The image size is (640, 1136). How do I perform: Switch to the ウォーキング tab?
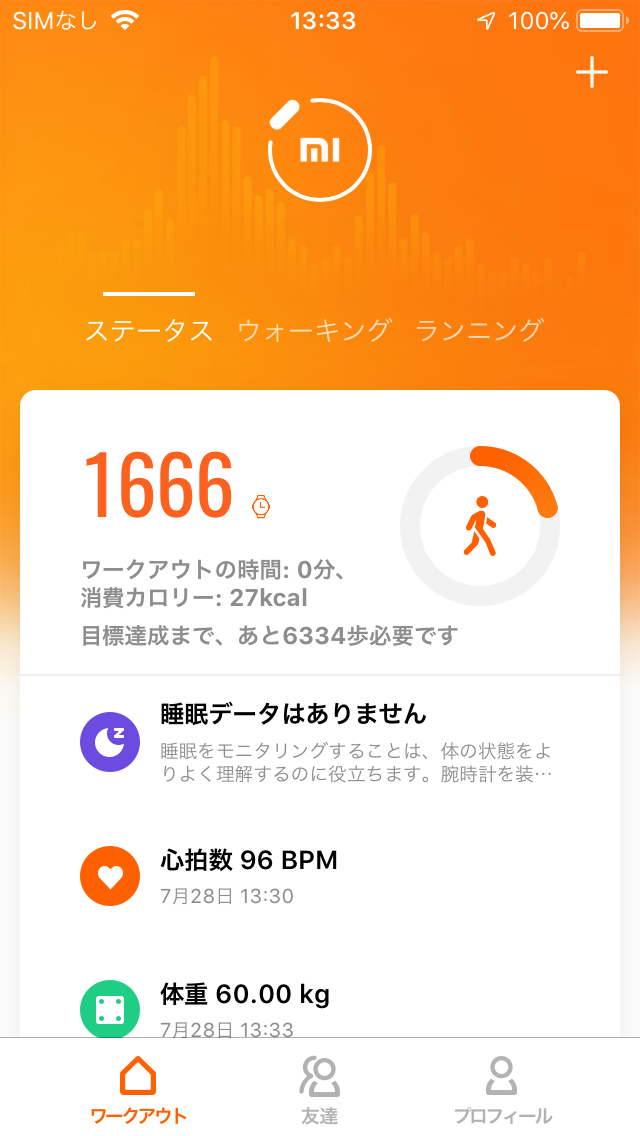tap(315, 330)
